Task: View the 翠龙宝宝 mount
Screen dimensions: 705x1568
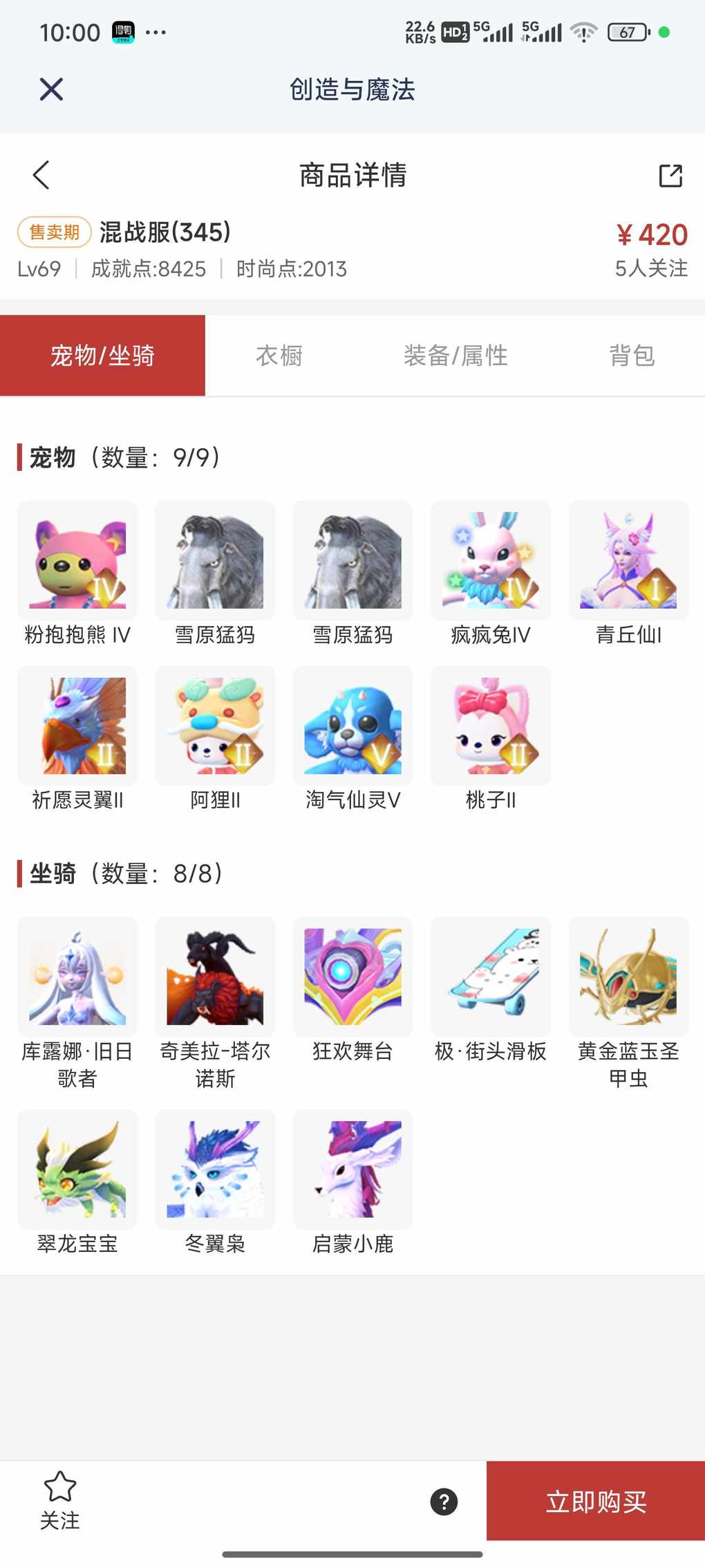Action: coord(77,1169)
